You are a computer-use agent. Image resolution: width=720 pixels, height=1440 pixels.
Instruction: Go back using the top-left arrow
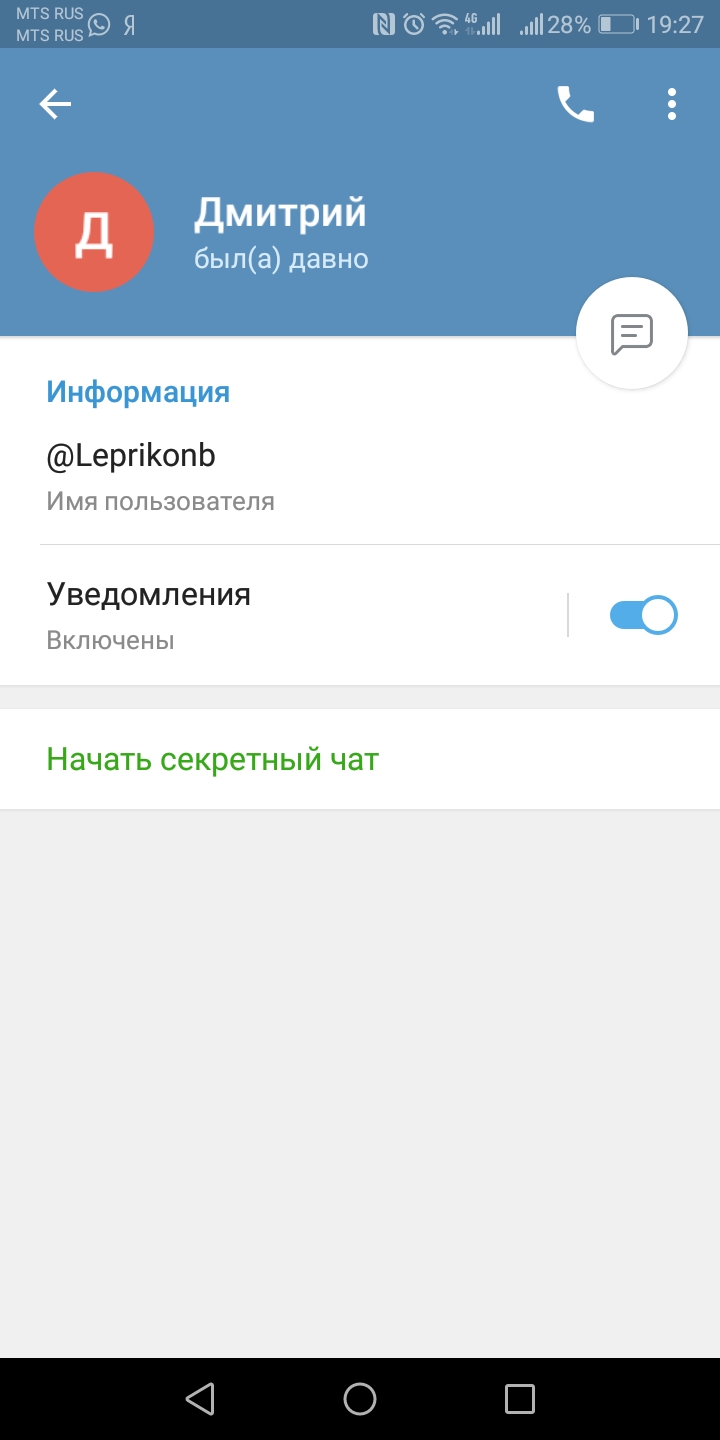tap(55, 104)
